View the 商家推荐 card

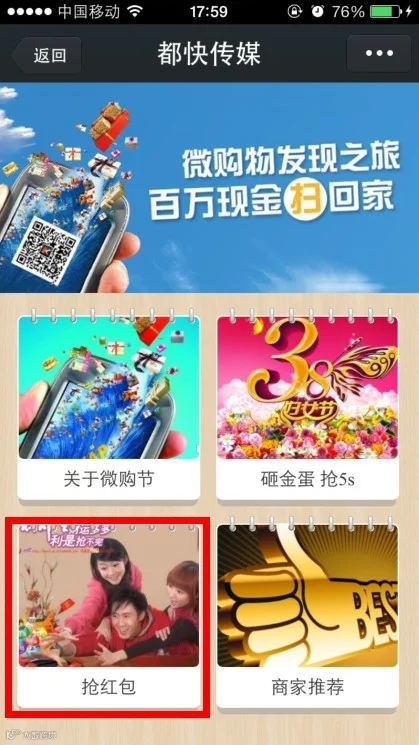[307, 616]
